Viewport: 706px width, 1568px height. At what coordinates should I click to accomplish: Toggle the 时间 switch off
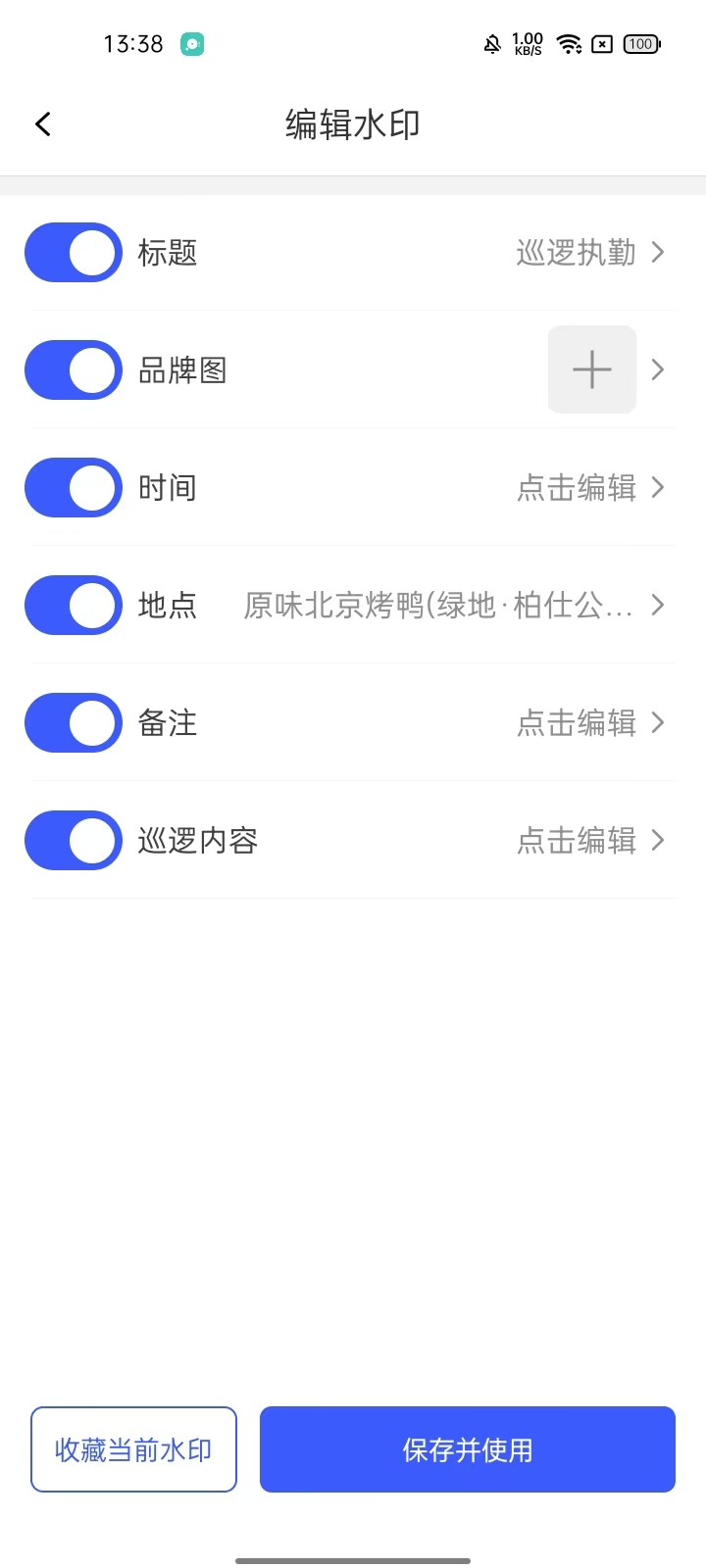pyautogui.click(x=74, y=488)
